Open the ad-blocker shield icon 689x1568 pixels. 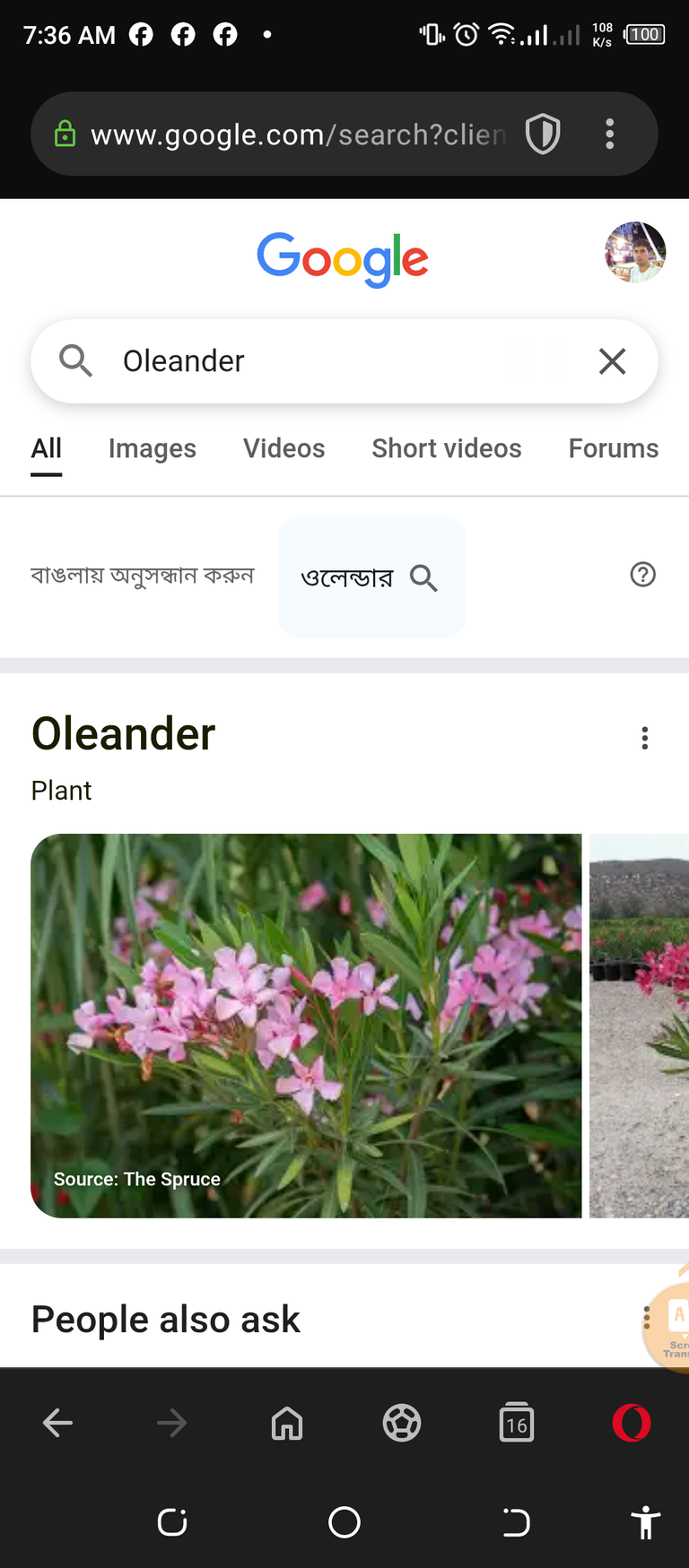click(x=543, y=134)
